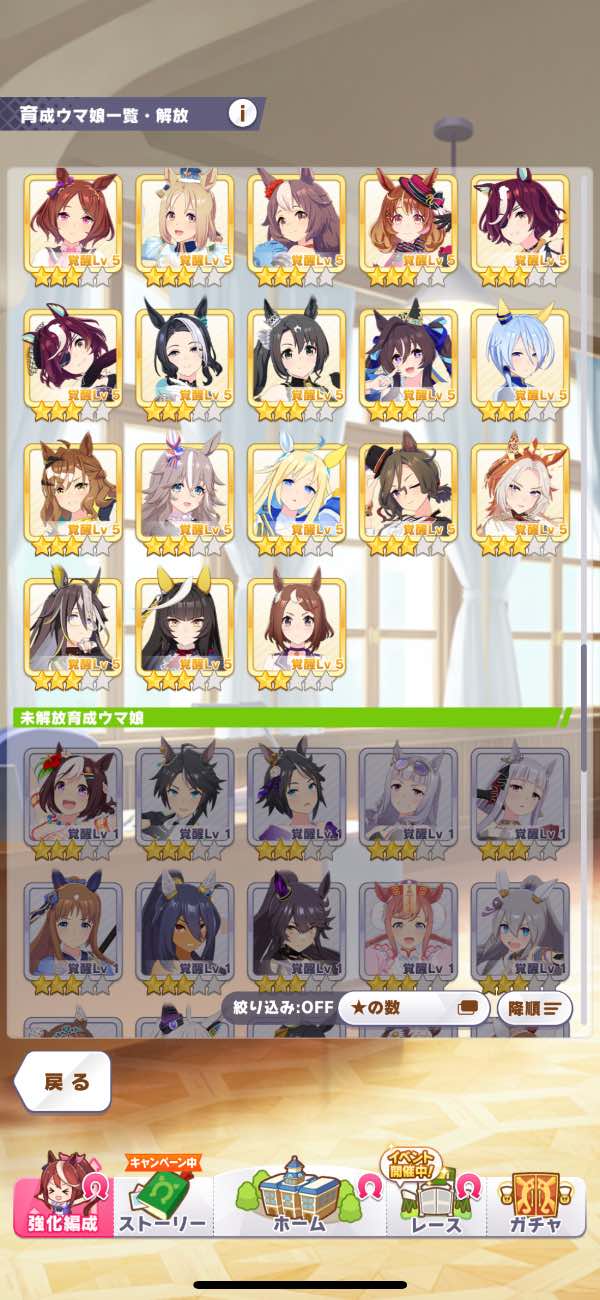Open the ★の数 sort dropdown

click(x=413, y=1008)
